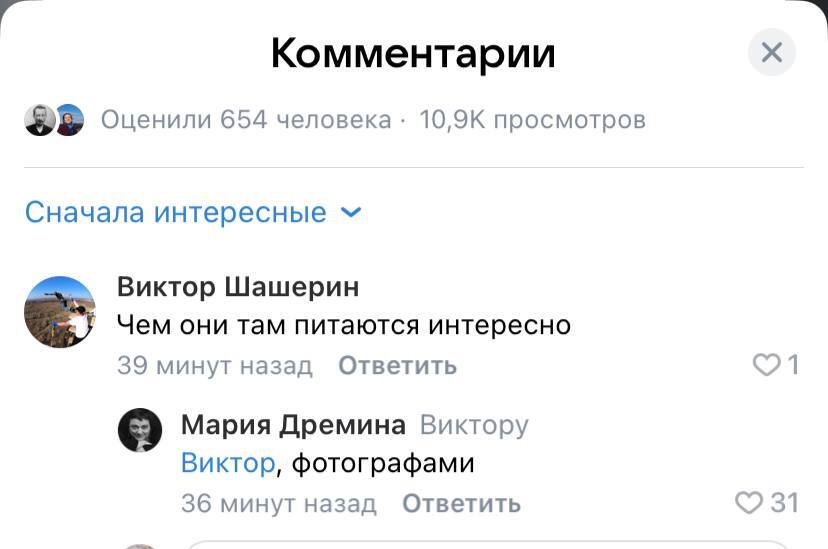Screen dimensions: 828x549
Task: Open the Виктор Шашерин name link
Action: 238,287
